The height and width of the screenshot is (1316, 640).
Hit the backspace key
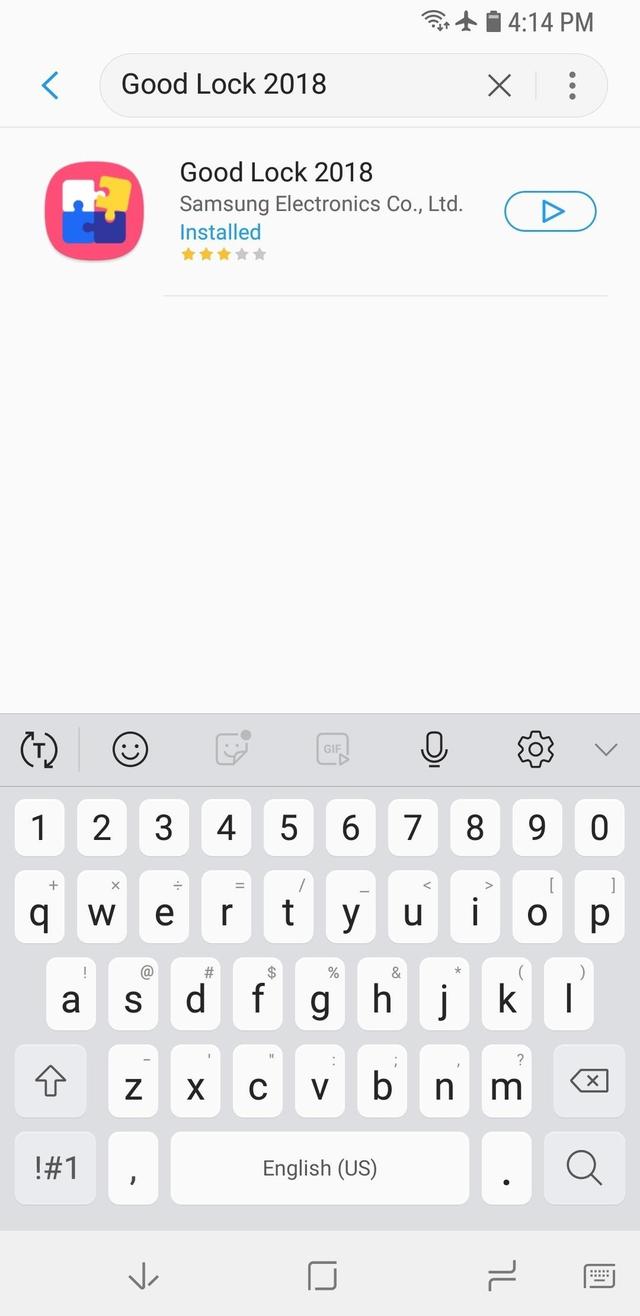589,1081
